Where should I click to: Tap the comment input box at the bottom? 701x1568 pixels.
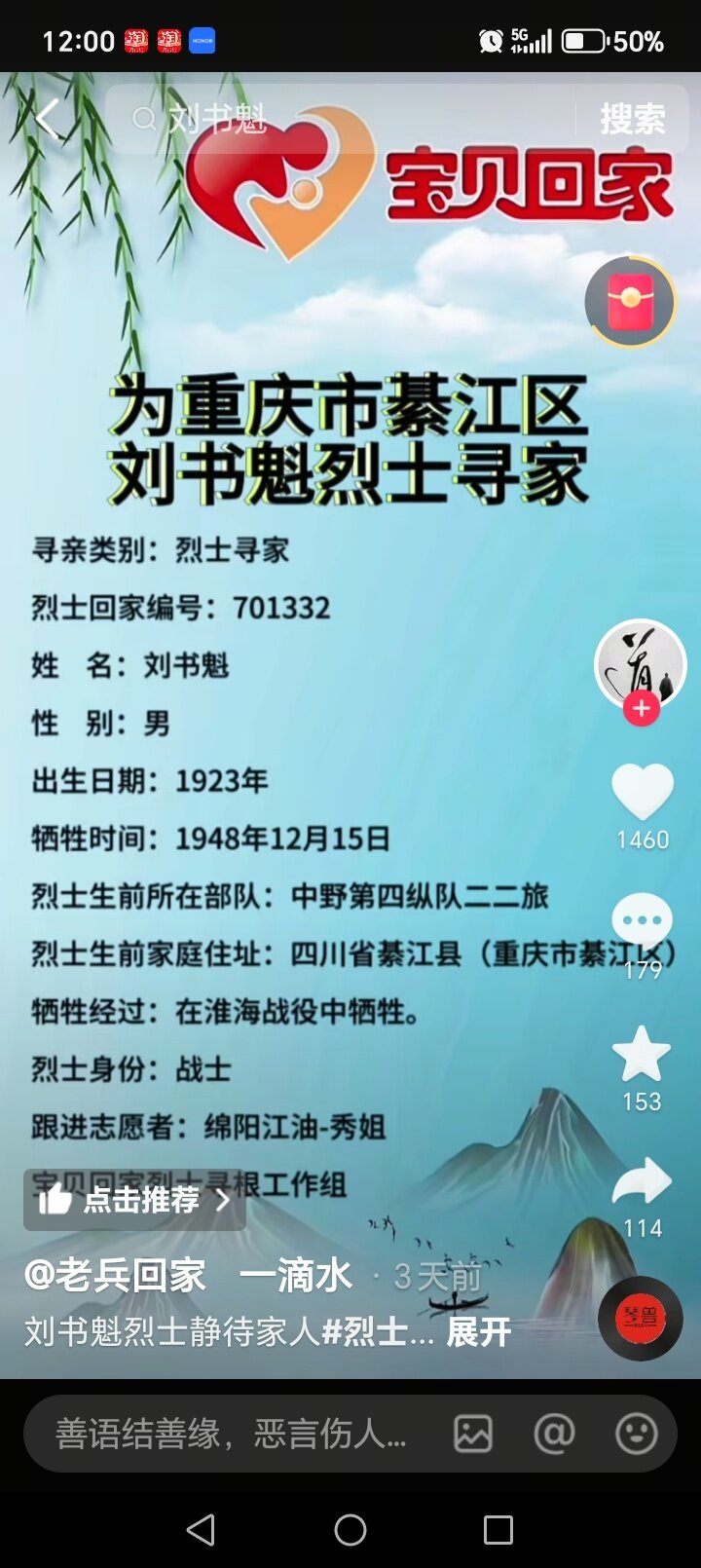(x=234, y=1434)
